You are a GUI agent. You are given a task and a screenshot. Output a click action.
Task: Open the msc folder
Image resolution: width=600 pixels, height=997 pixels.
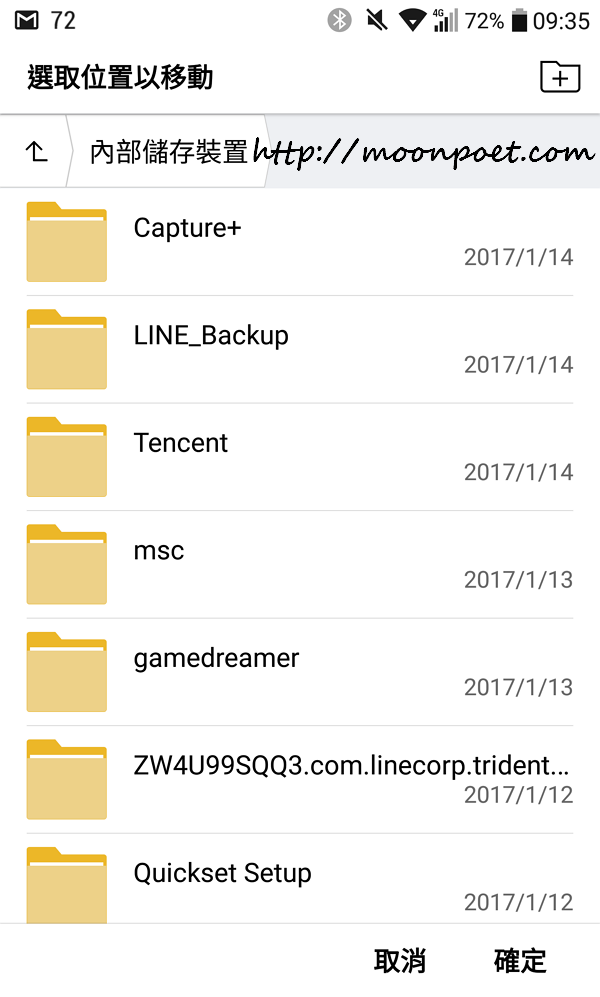pyautogui.click(x=300, y=564)
